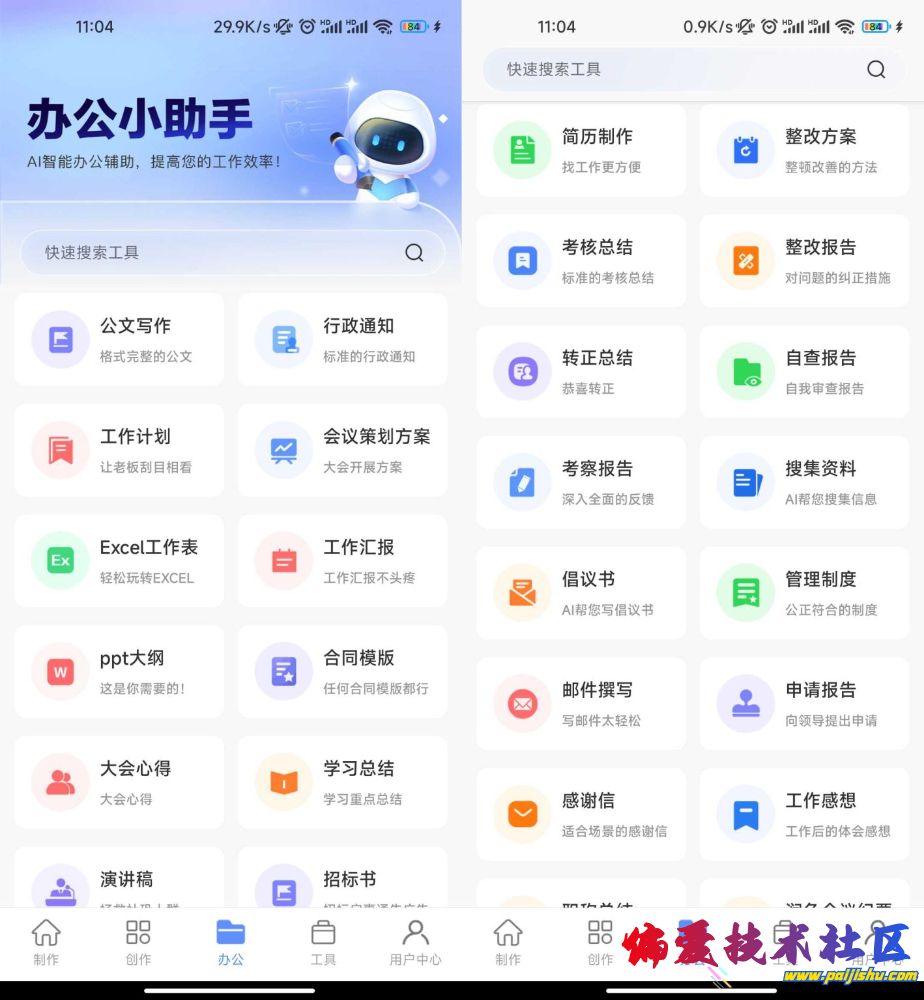Image resolution: width=924 pixels, height=1000 pixels.
Task: Open the 申请报告 card
Action: tap(804, 703)
